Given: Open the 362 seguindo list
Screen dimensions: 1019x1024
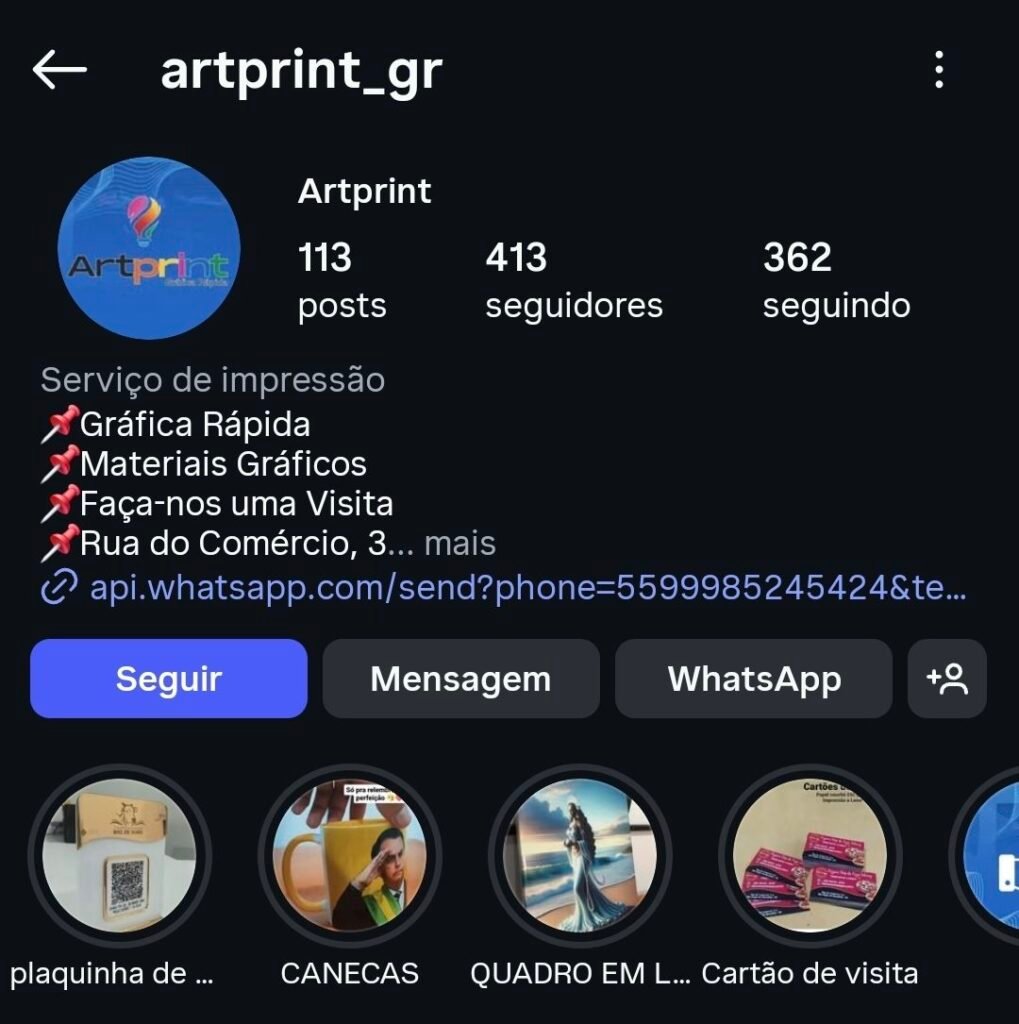Looking at the screenshot, I should [x=836, y=281].
